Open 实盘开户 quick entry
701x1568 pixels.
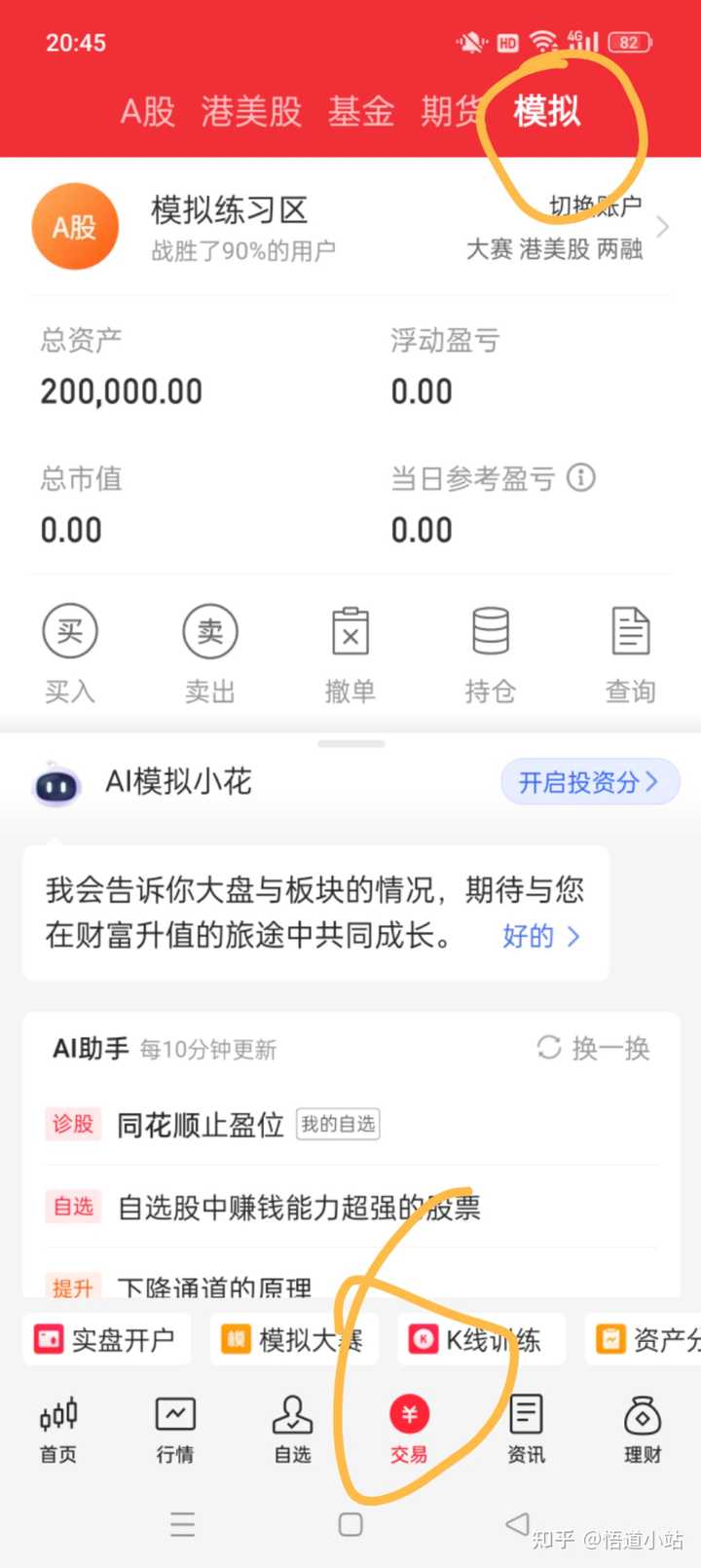(106, 1338)
